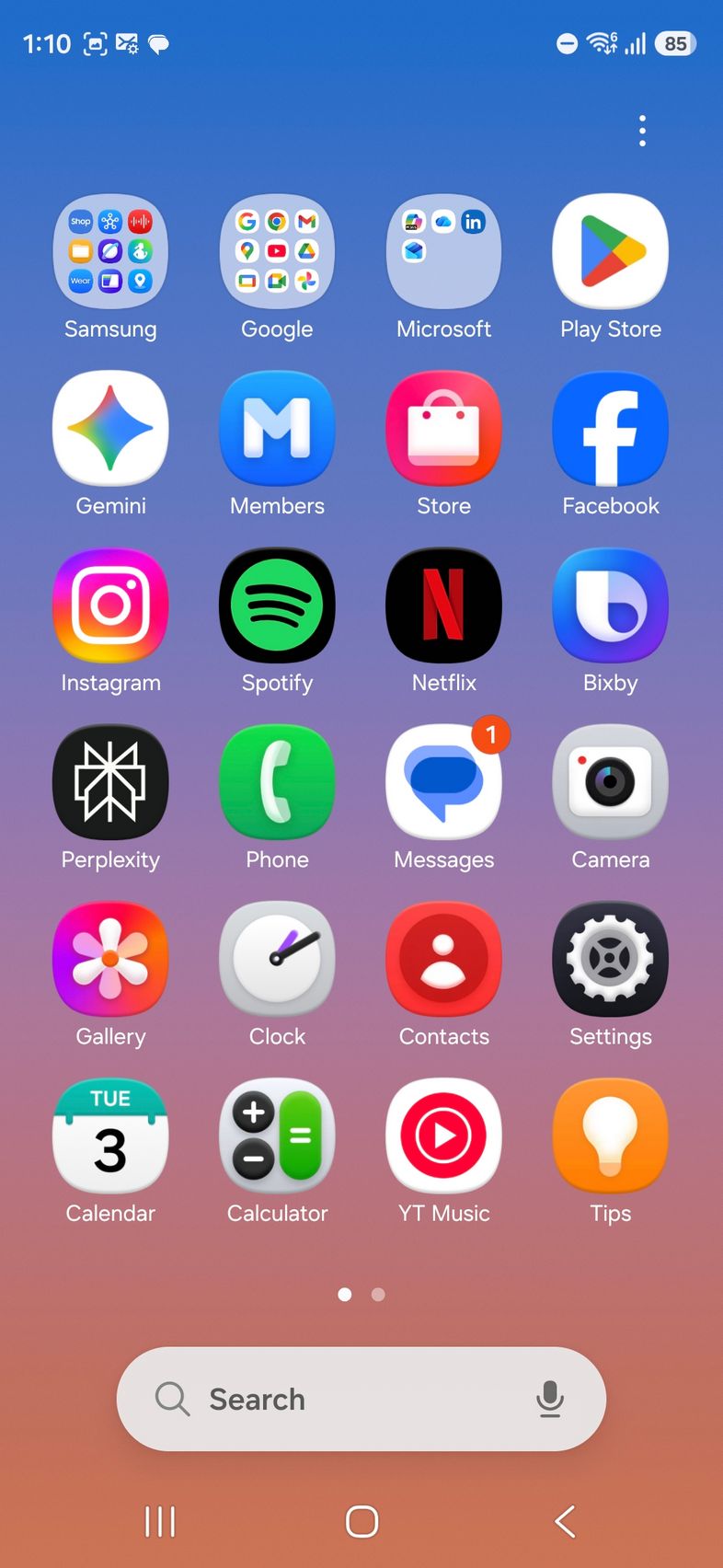This screenshot has width=723, height=1568.
Task: Open the Calendar app
Action: coord(110,1136)
